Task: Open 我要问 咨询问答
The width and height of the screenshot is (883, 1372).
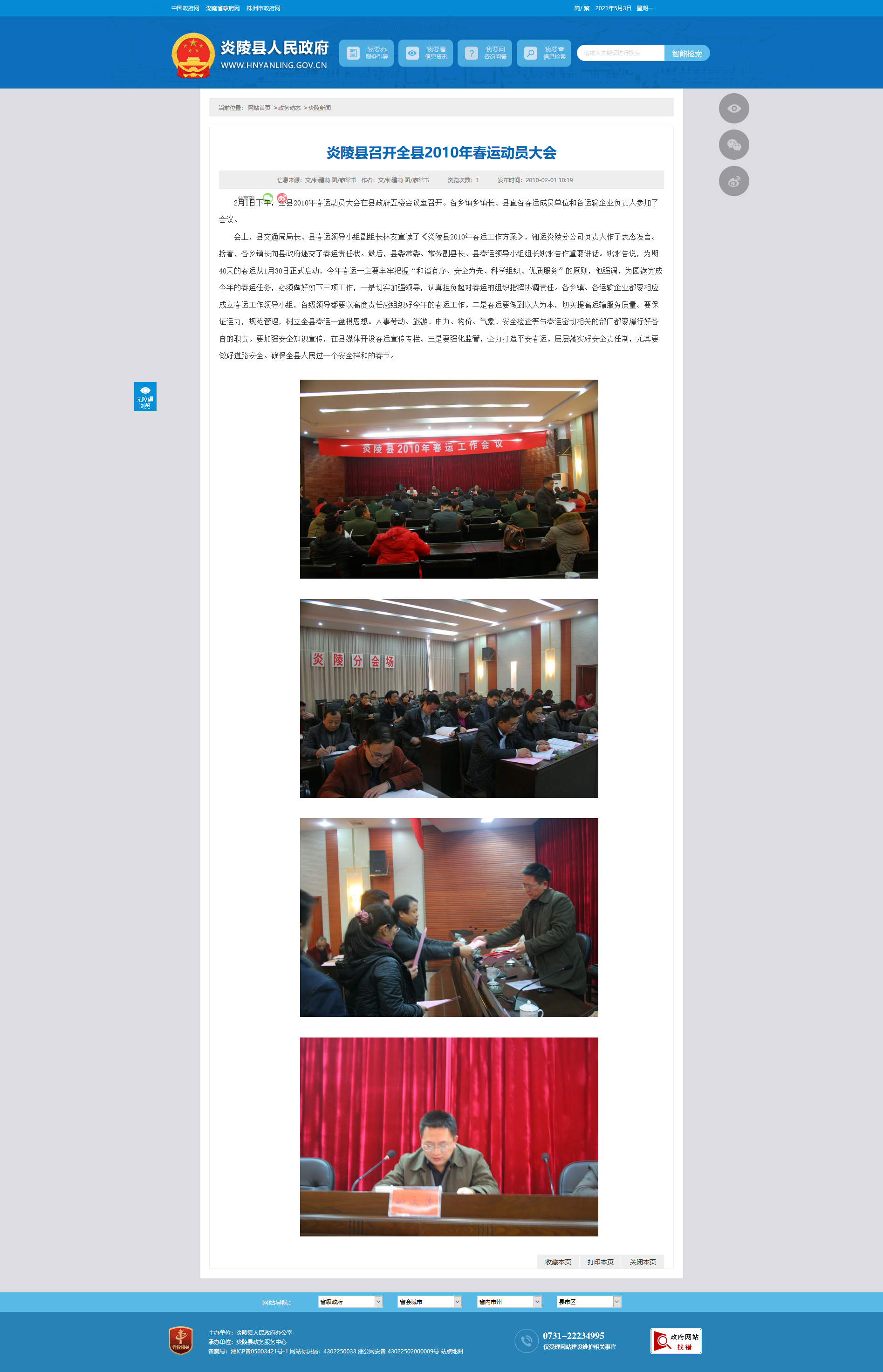Action: [485, 53]
